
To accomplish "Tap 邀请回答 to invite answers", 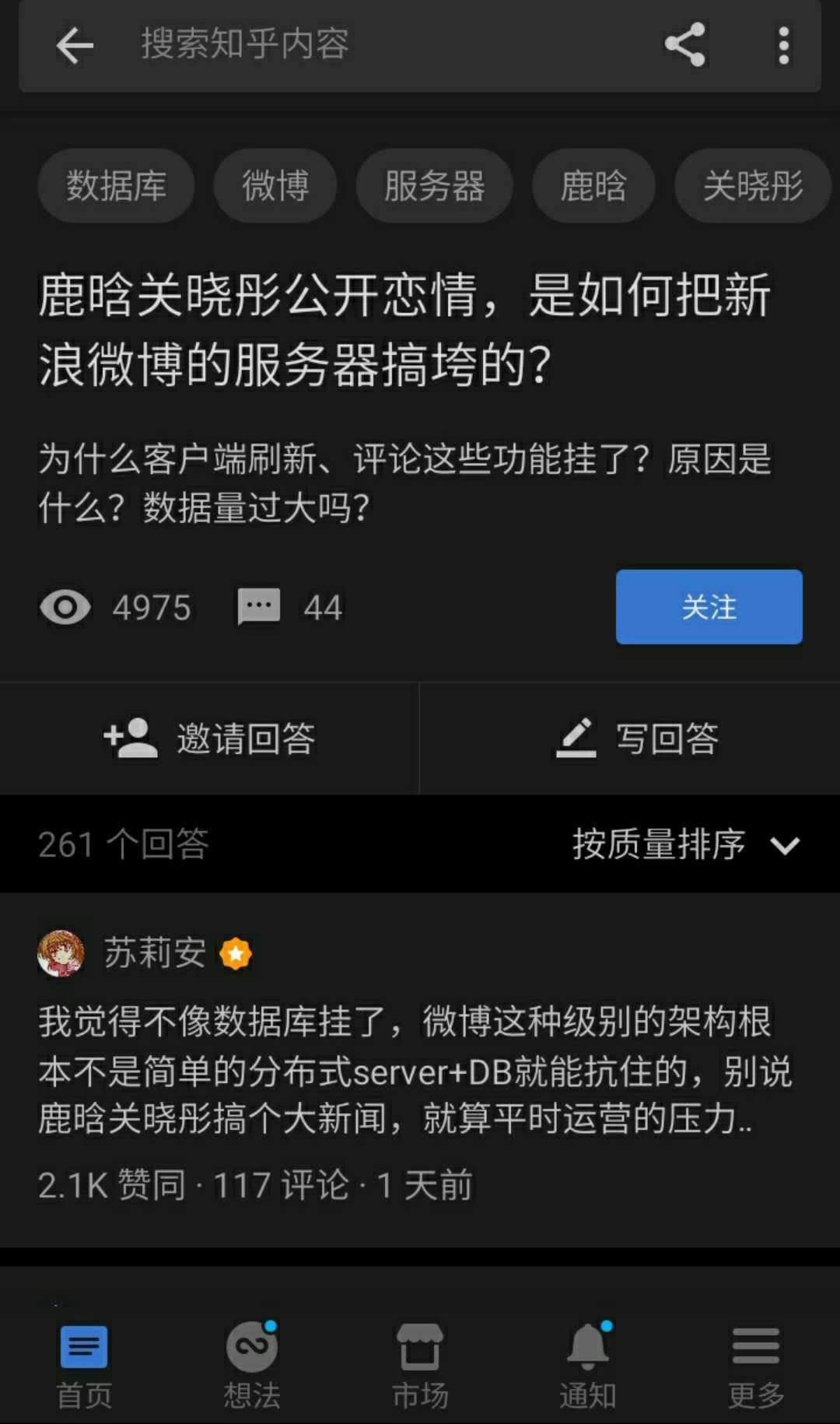I will (x=209, y=738).
